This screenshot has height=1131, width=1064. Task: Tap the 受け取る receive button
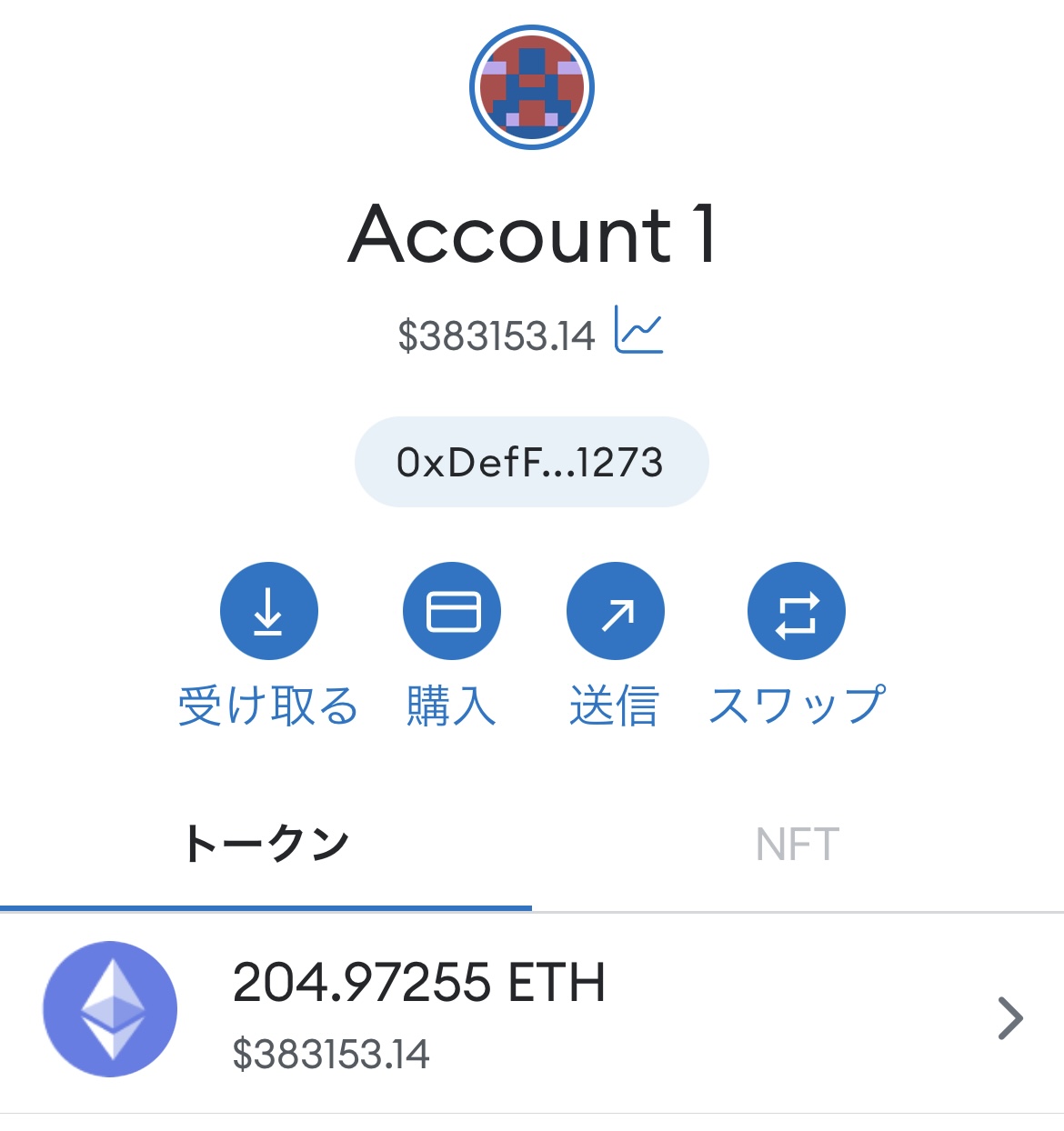(269, 611)
